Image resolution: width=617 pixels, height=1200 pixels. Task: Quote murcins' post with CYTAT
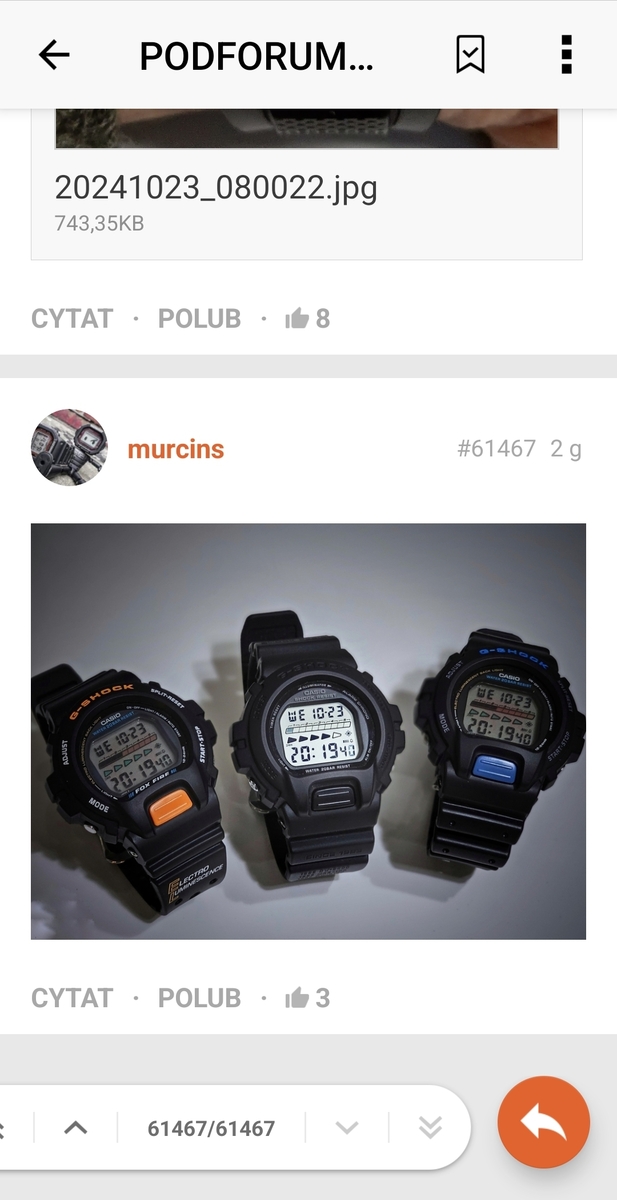point(72,998)
